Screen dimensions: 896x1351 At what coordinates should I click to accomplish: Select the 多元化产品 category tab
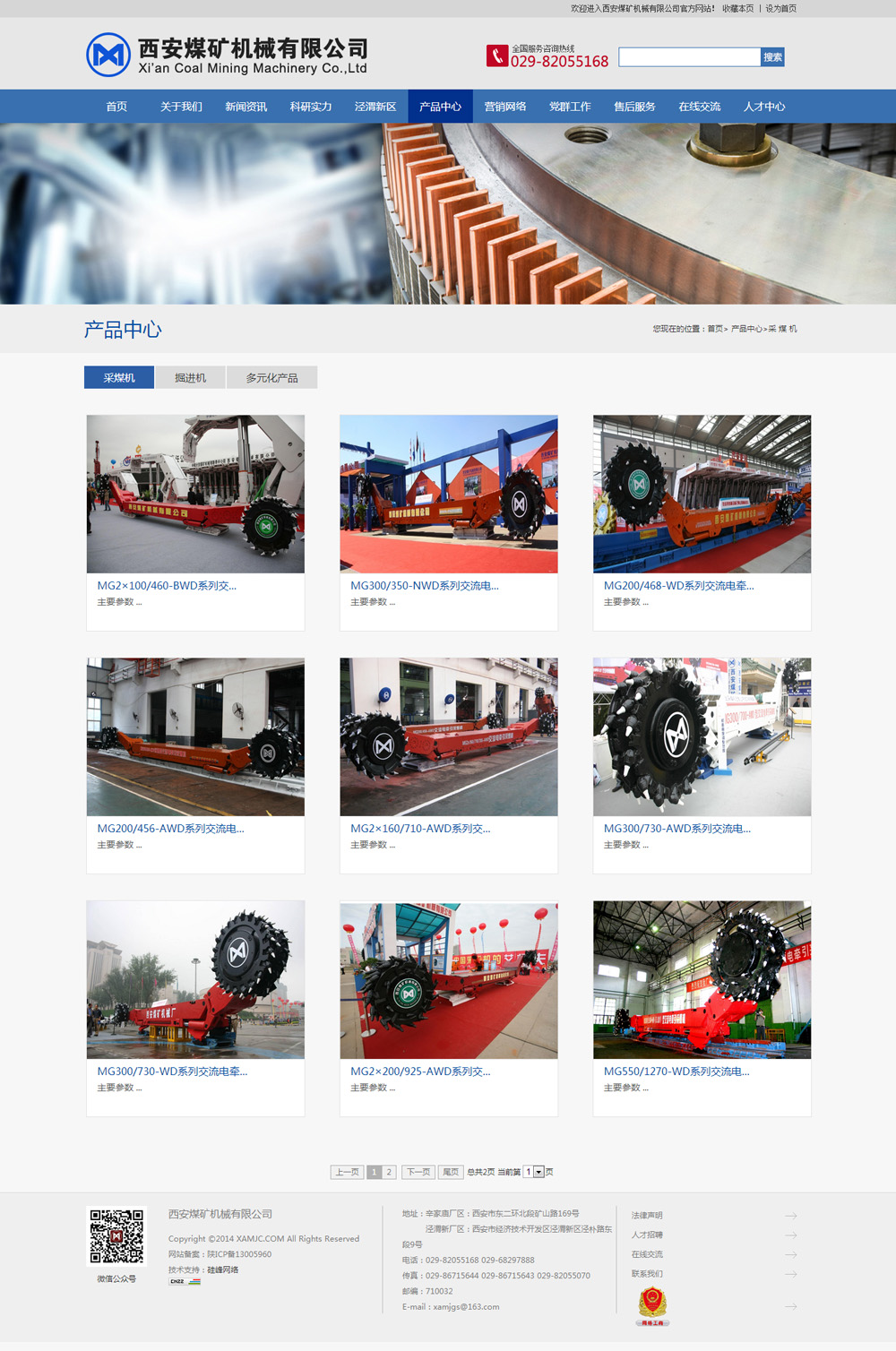(271, 378)
